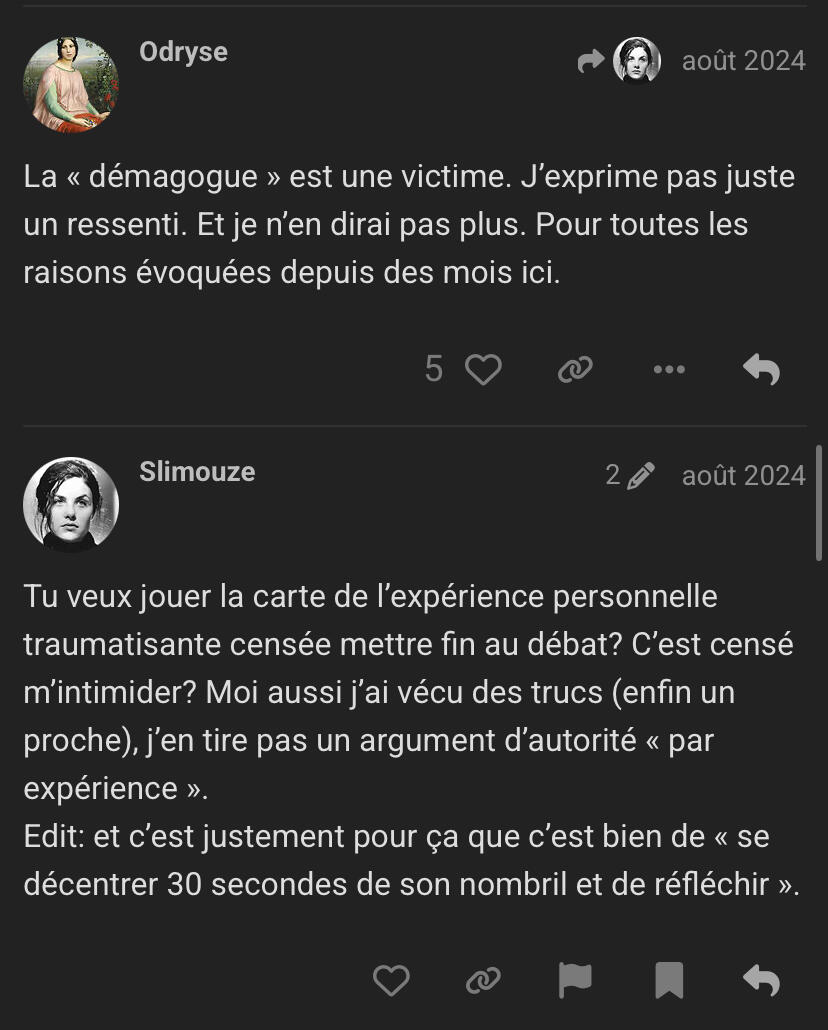Copy link to Slimouze's post
828x1030 pixels.
[483, 981]
